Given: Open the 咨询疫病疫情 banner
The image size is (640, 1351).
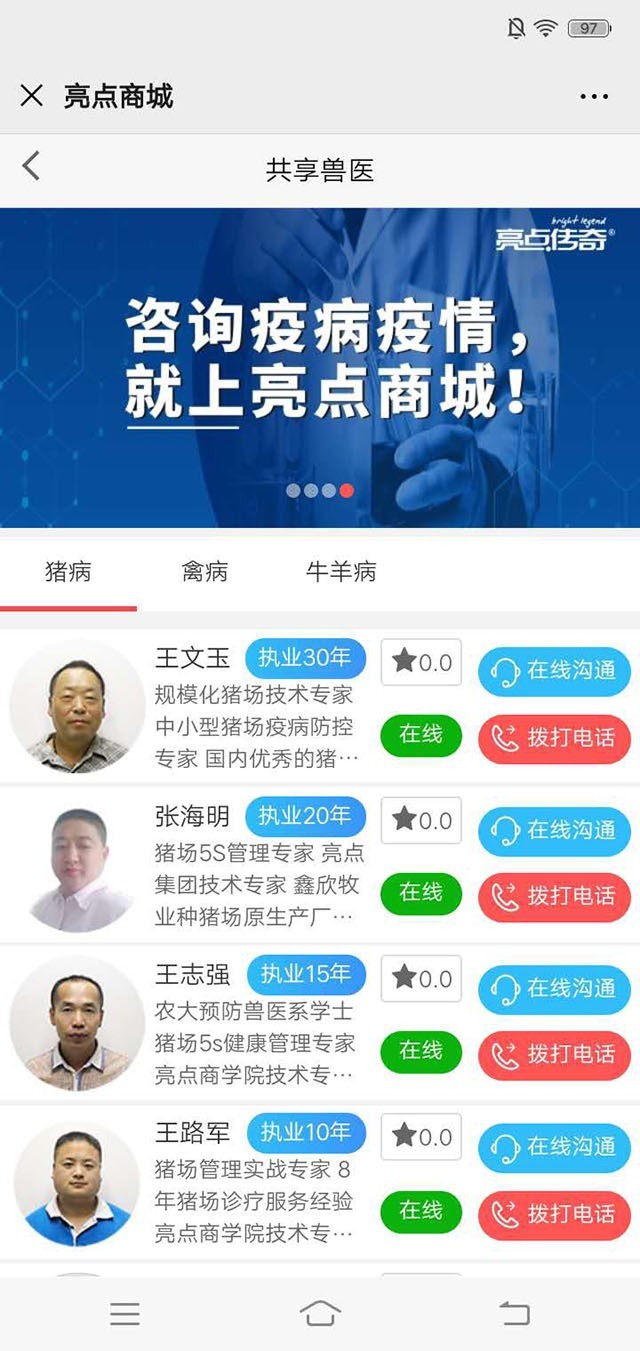Looking at the screenshot, I should tap(320, 367).
